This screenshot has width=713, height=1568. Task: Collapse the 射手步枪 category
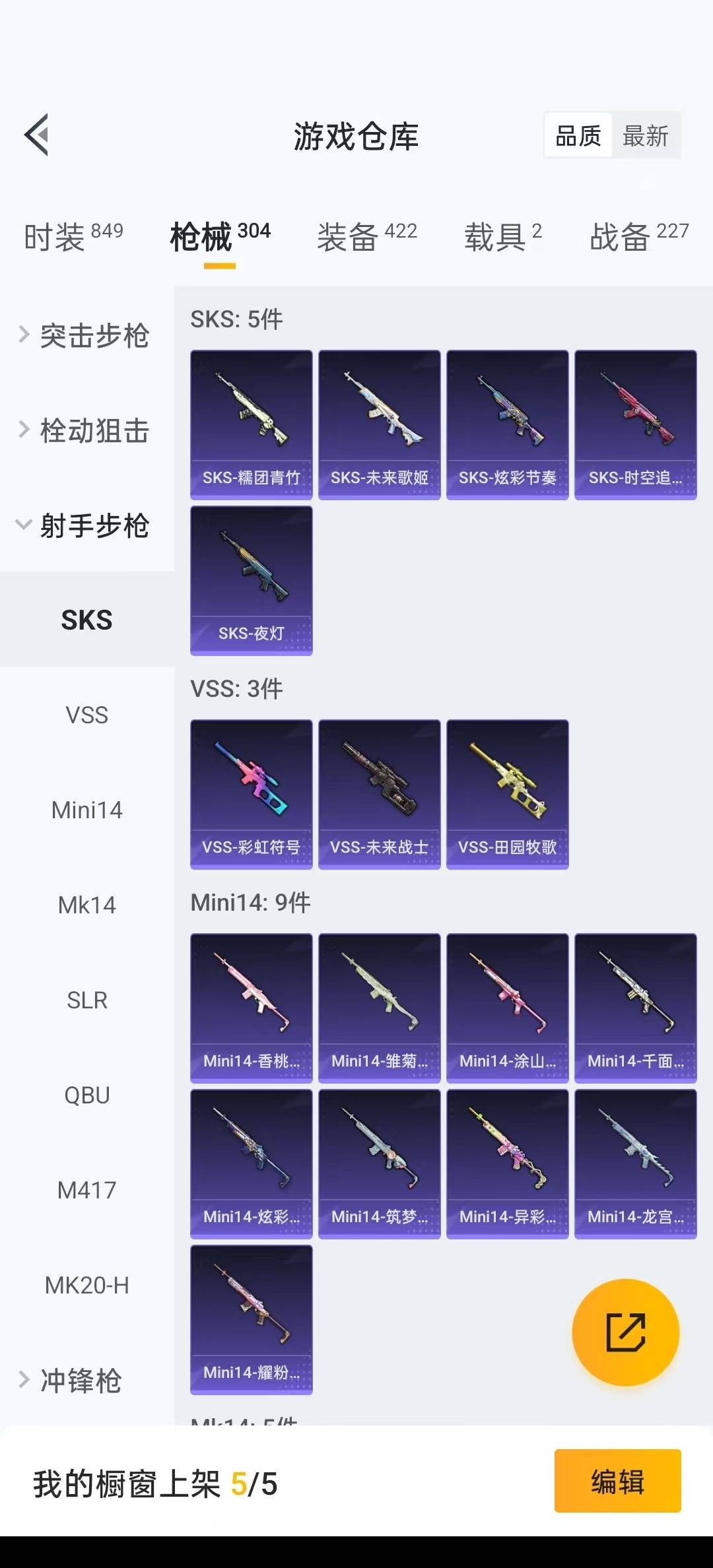pos(86,525)
